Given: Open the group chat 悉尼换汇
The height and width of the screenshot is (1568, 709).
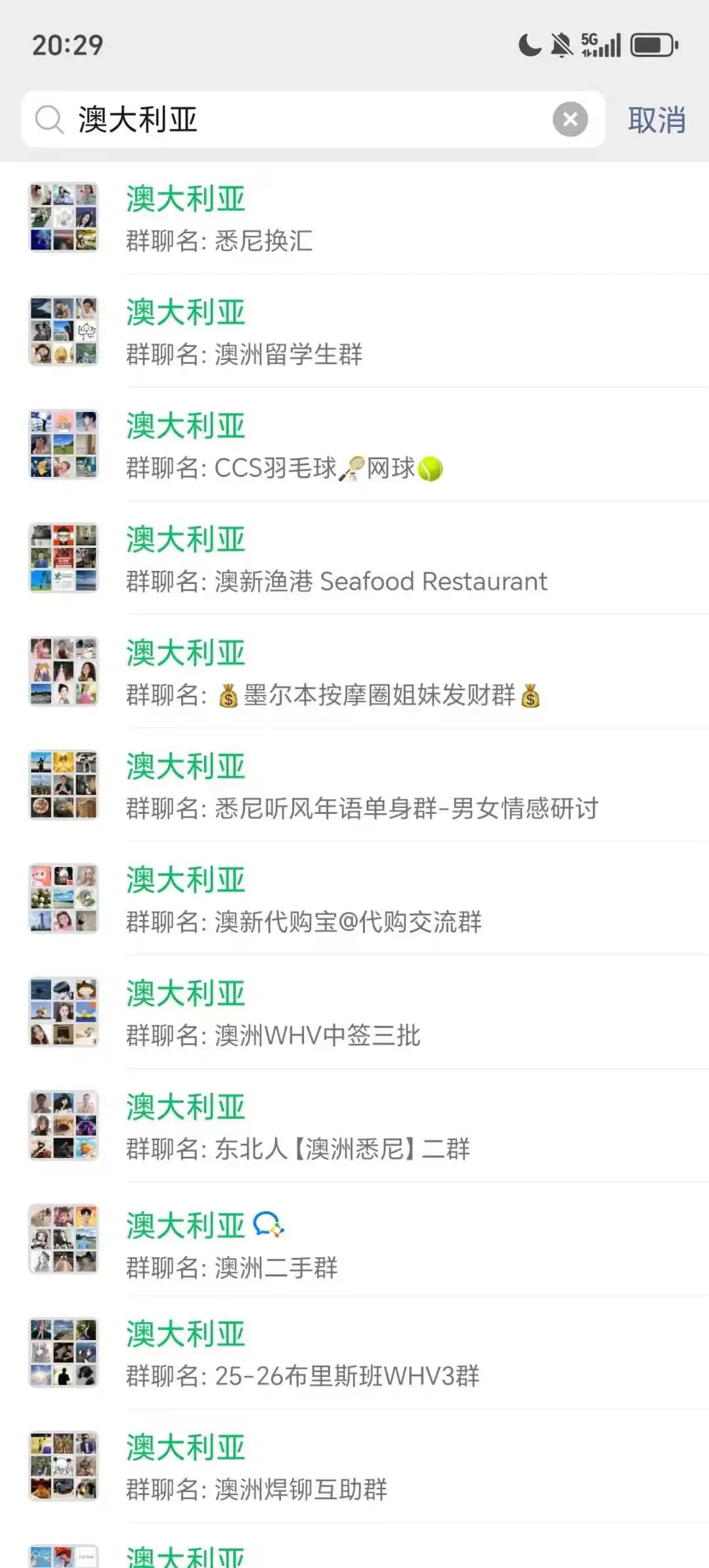Looking at the screenshot, I should (354, 219).
